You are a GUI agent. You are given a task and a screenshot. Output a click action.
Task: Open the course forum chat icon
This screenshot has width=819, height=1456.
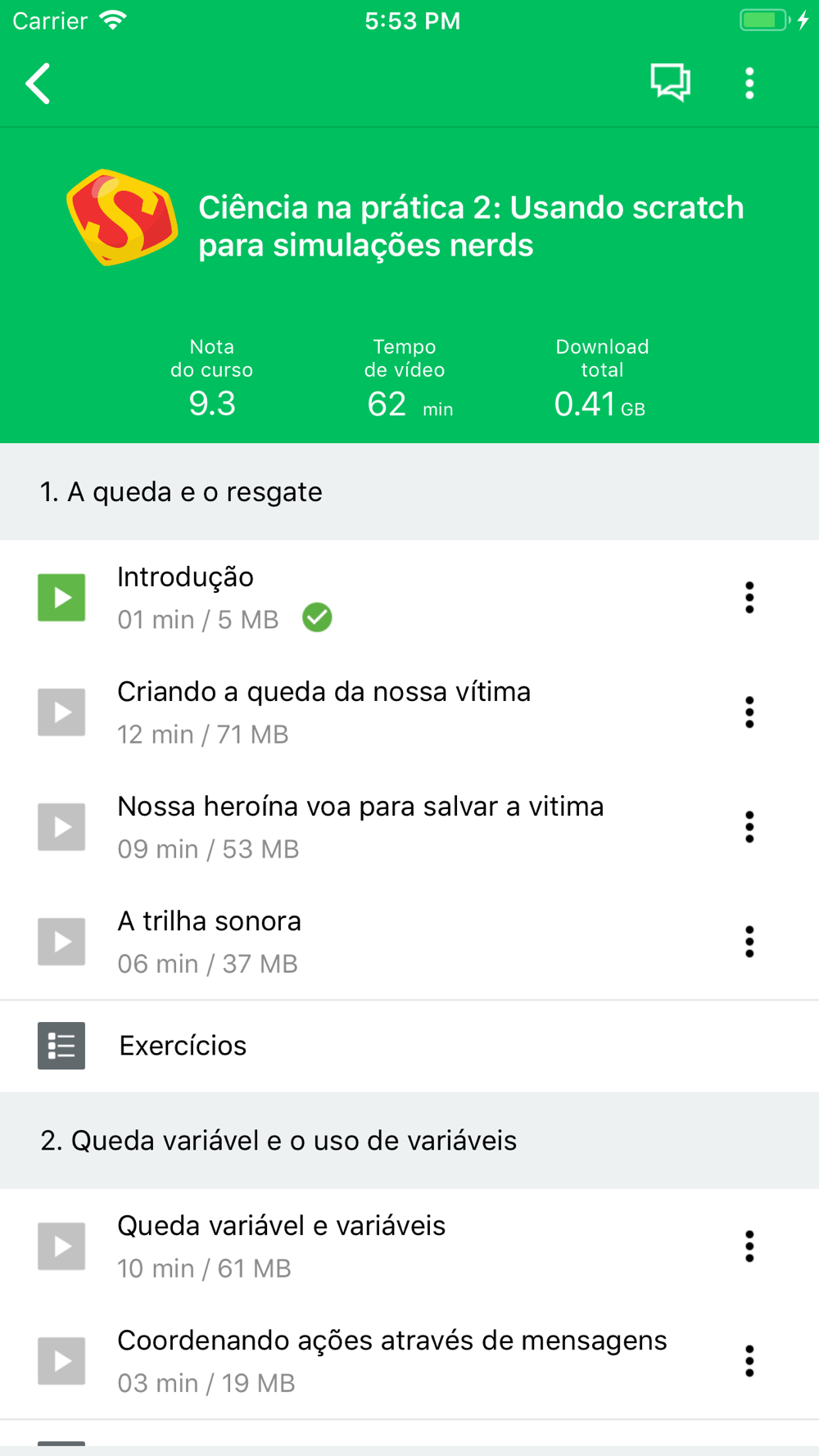[x=671, y=83]
